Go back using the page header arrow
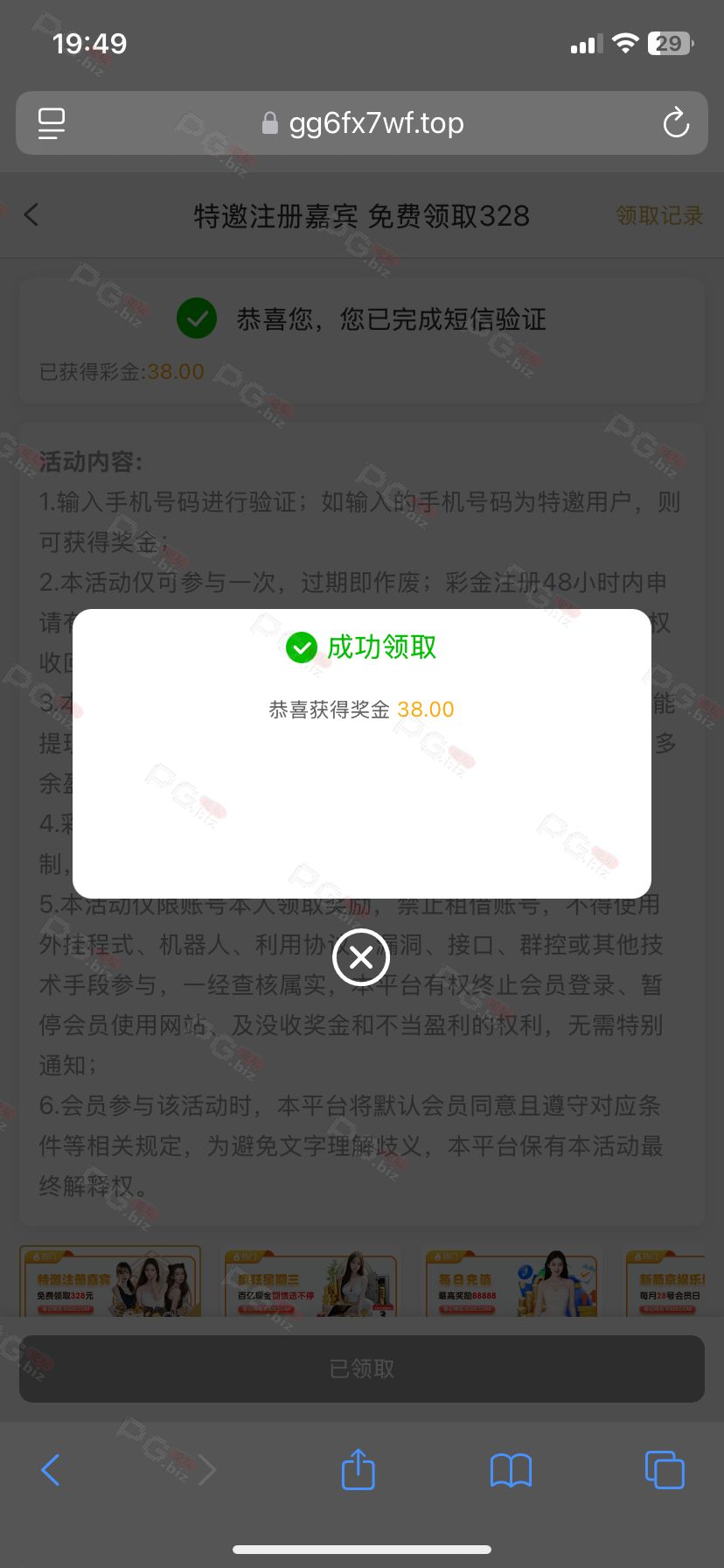 (31, 215)
